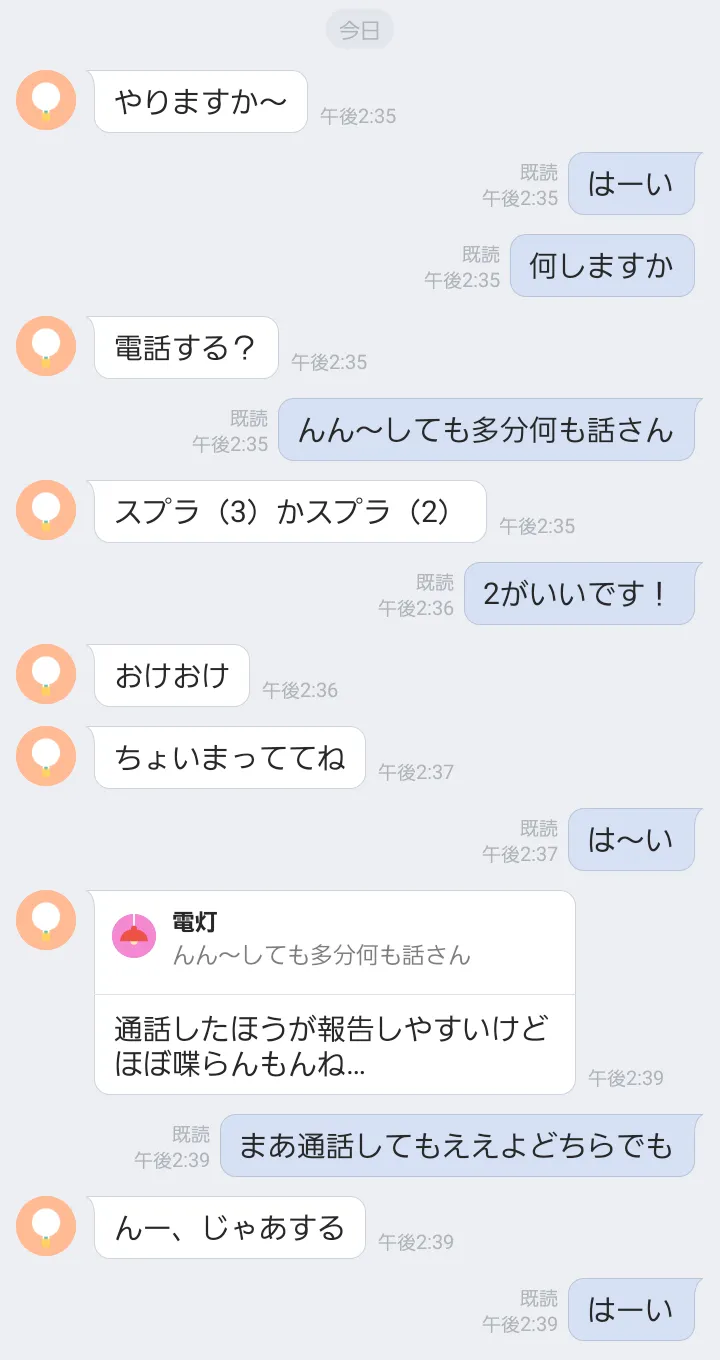Open sender's avatar beside やりますか〜

click(x=46, y=100)
